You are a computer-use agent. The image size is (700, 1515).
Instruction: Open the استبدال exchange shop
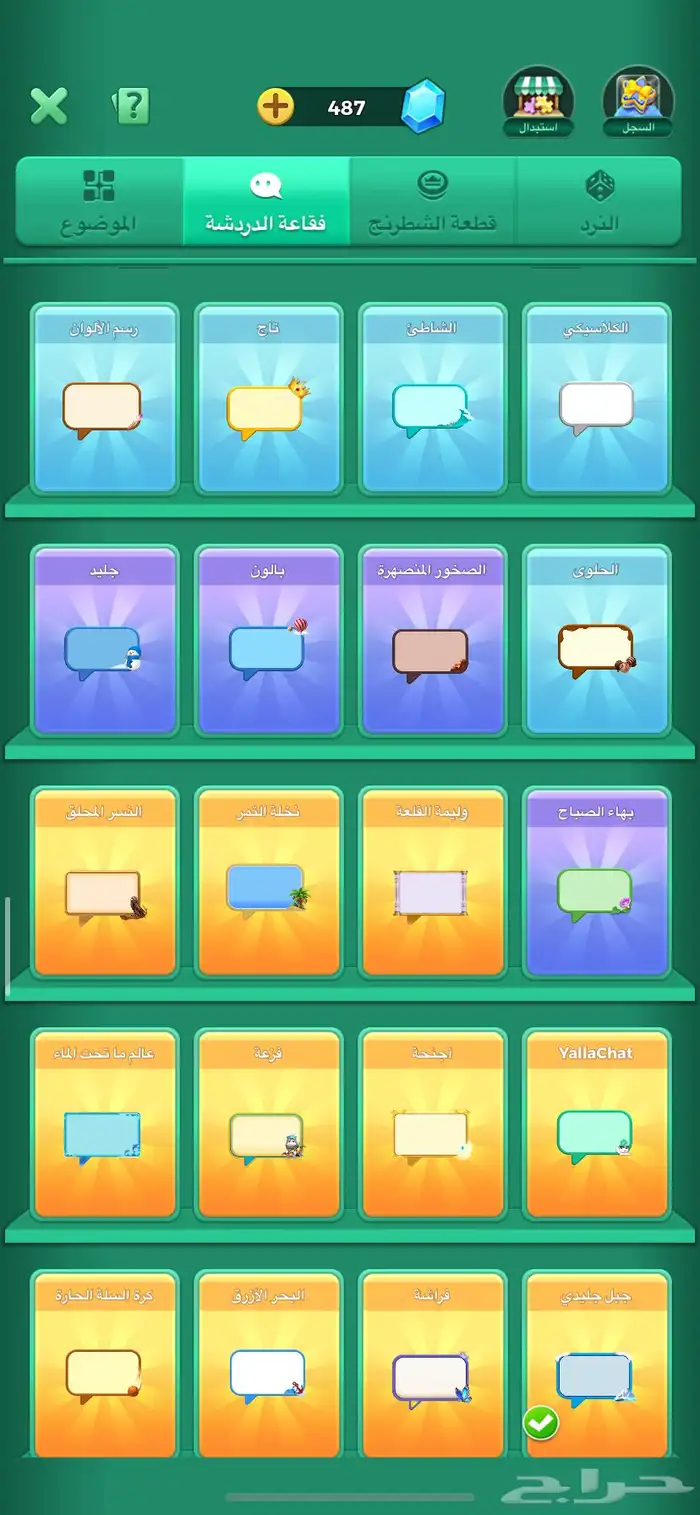tap(537, 102)
